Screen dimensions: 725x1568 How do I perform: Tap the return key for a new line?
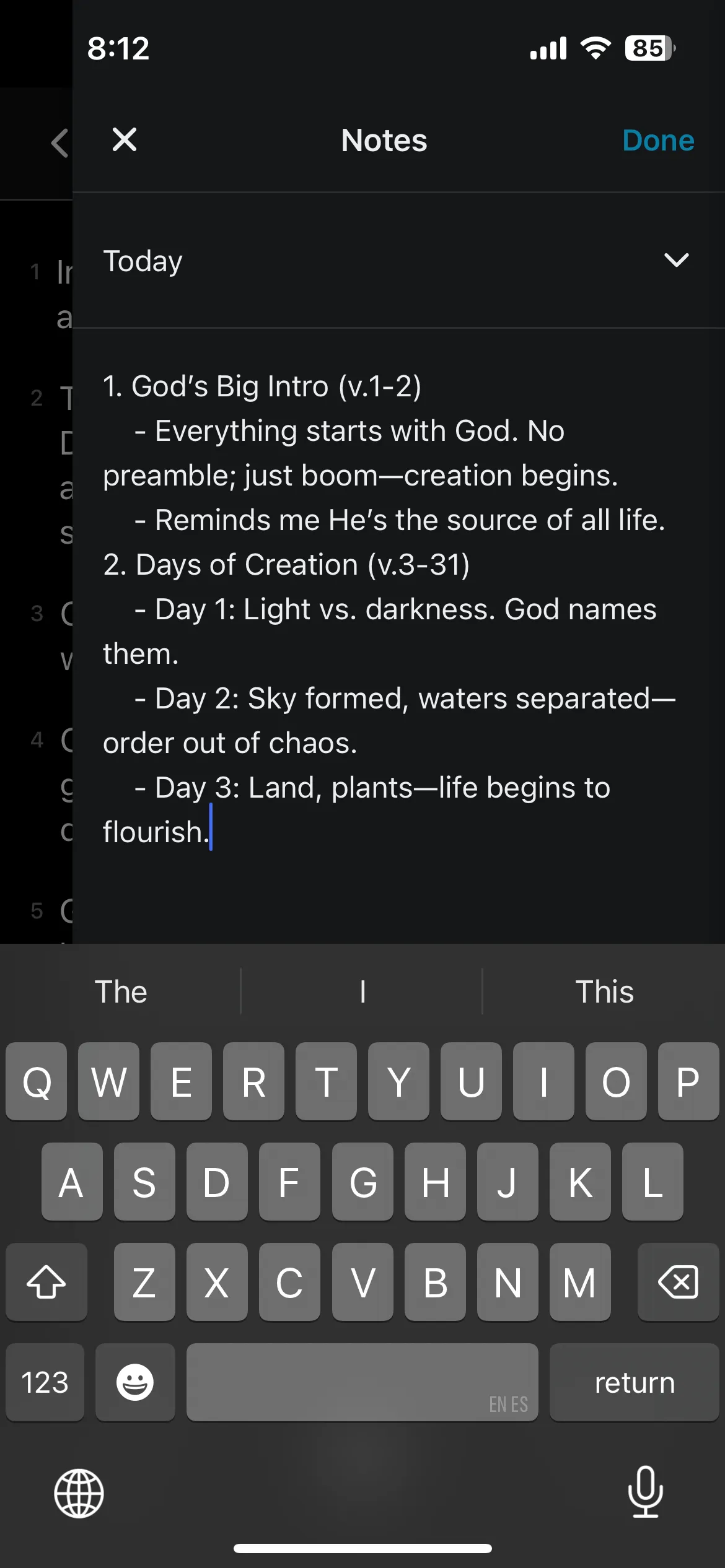point(634,1382)
